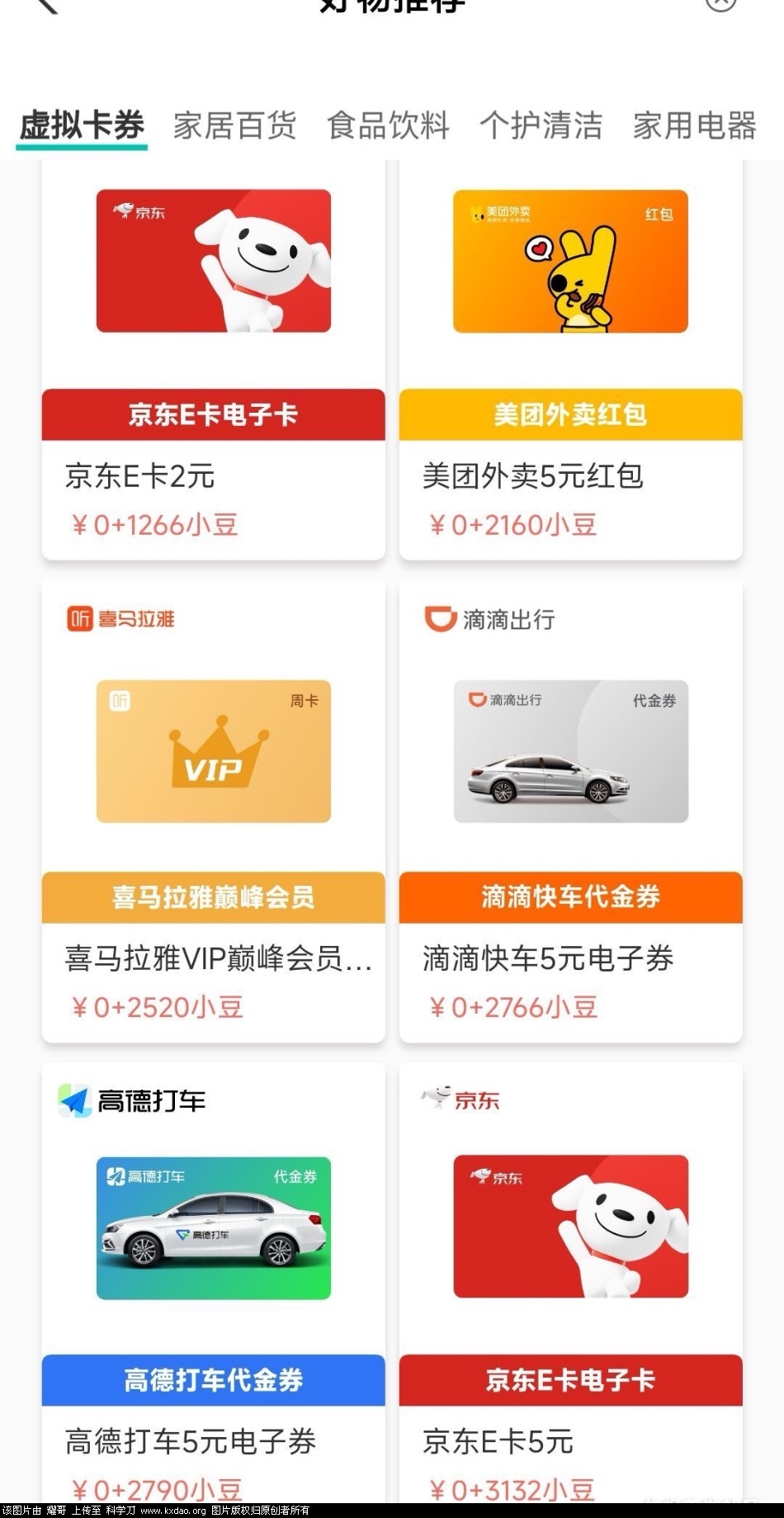Open the 喜马拉雅VIP巅峰会员 card

tap(213, 813)
